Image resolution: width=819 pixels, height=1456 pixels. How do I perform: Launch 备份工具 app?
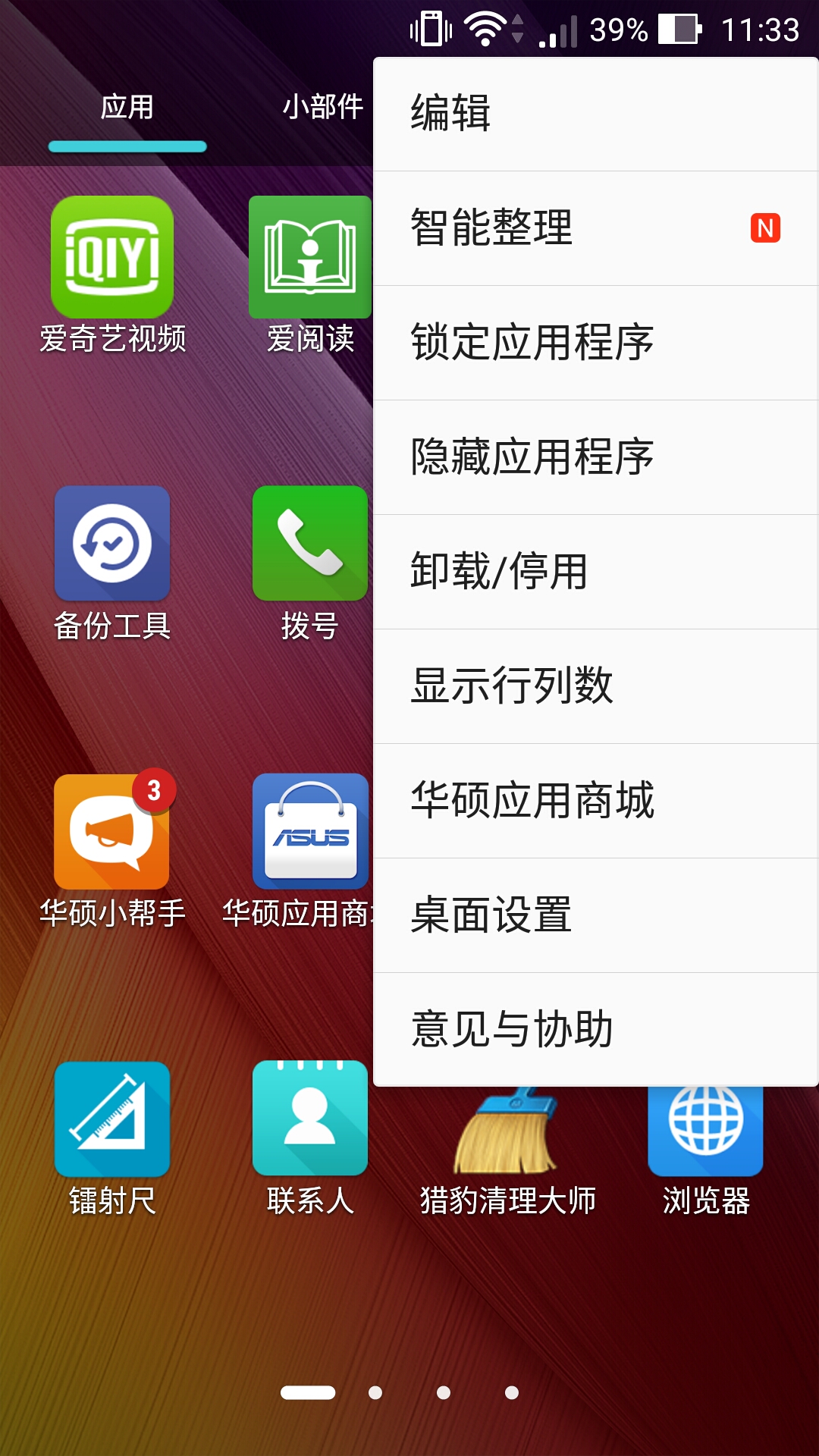(112, 544)
